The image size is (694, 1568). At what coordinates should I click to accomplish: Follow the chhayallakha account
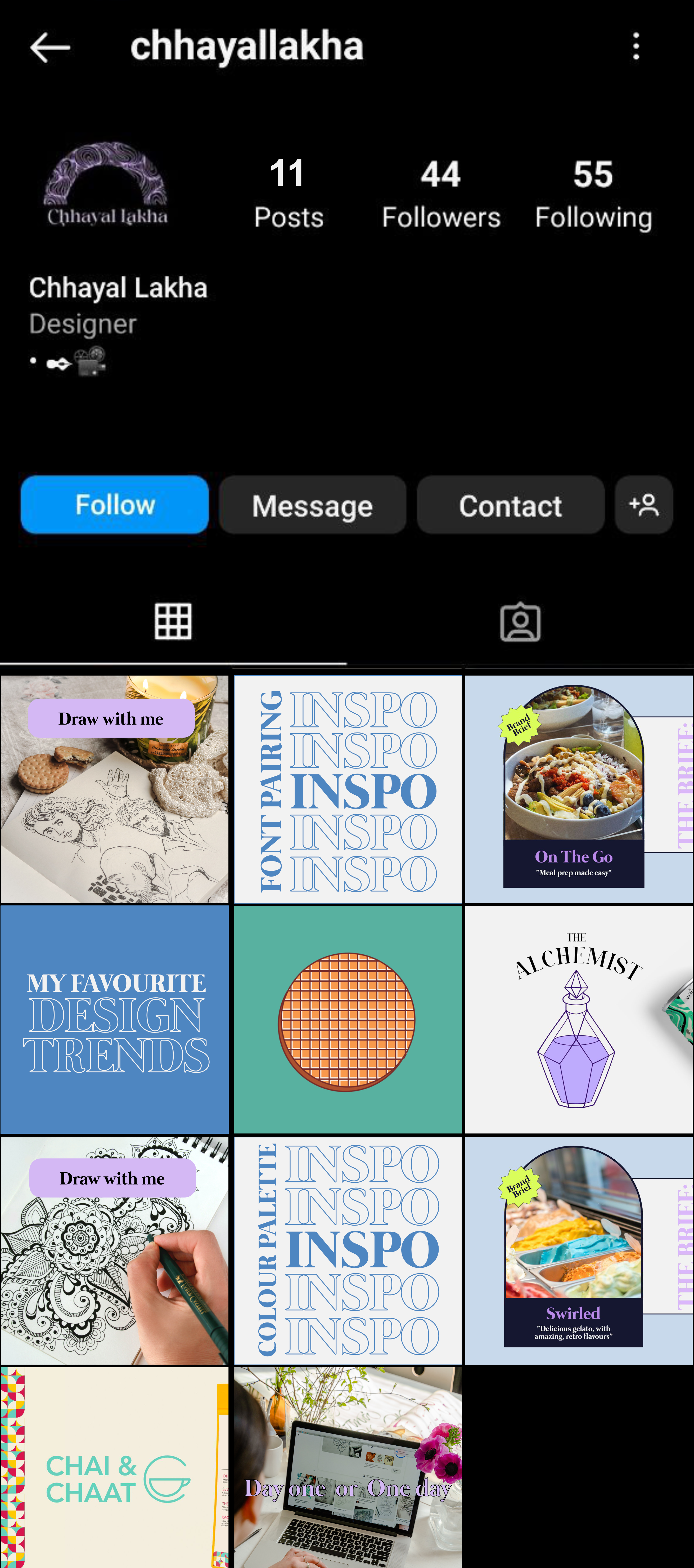point(114,504)
